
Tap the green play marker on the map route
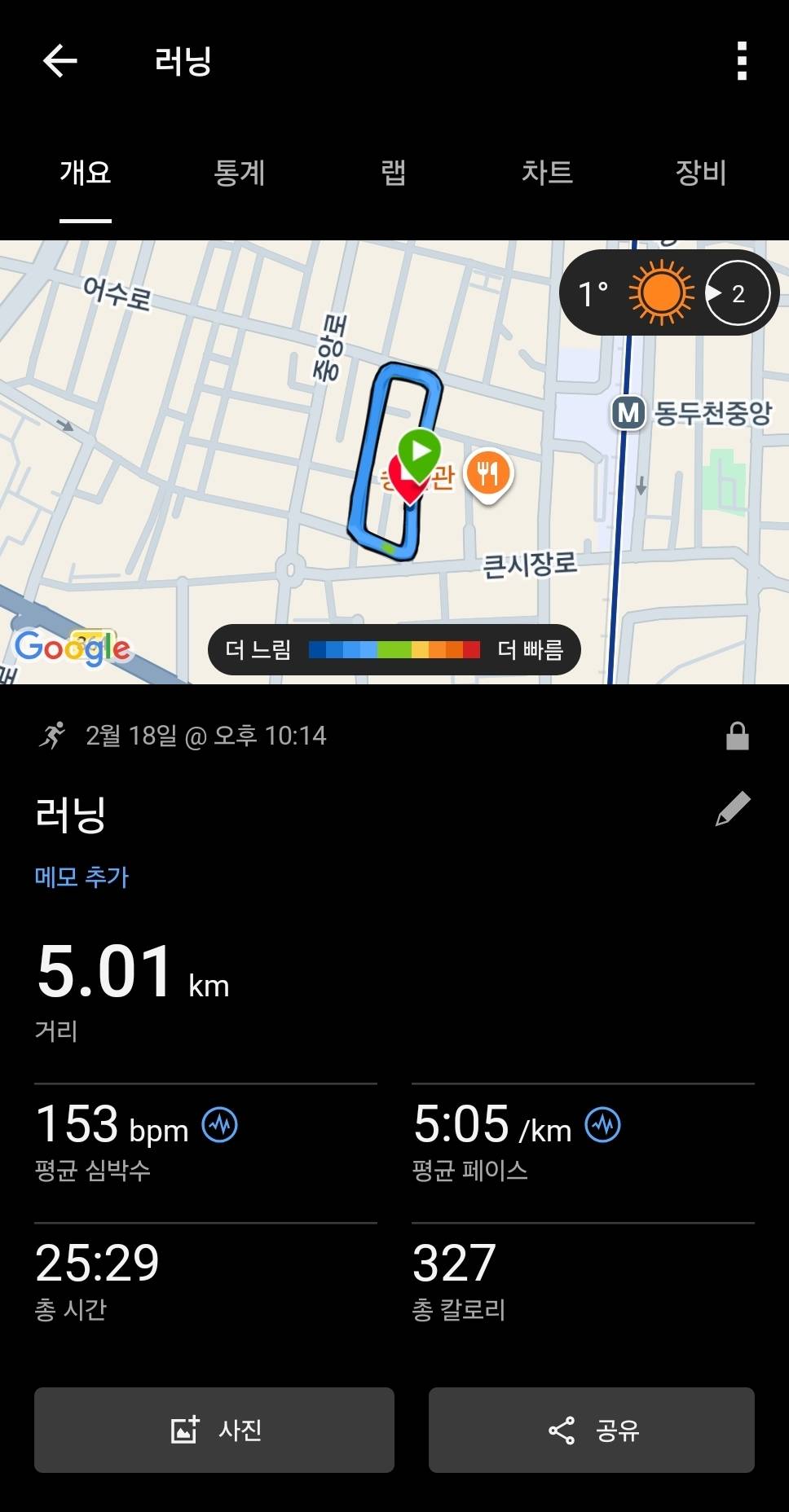(420, 450)
